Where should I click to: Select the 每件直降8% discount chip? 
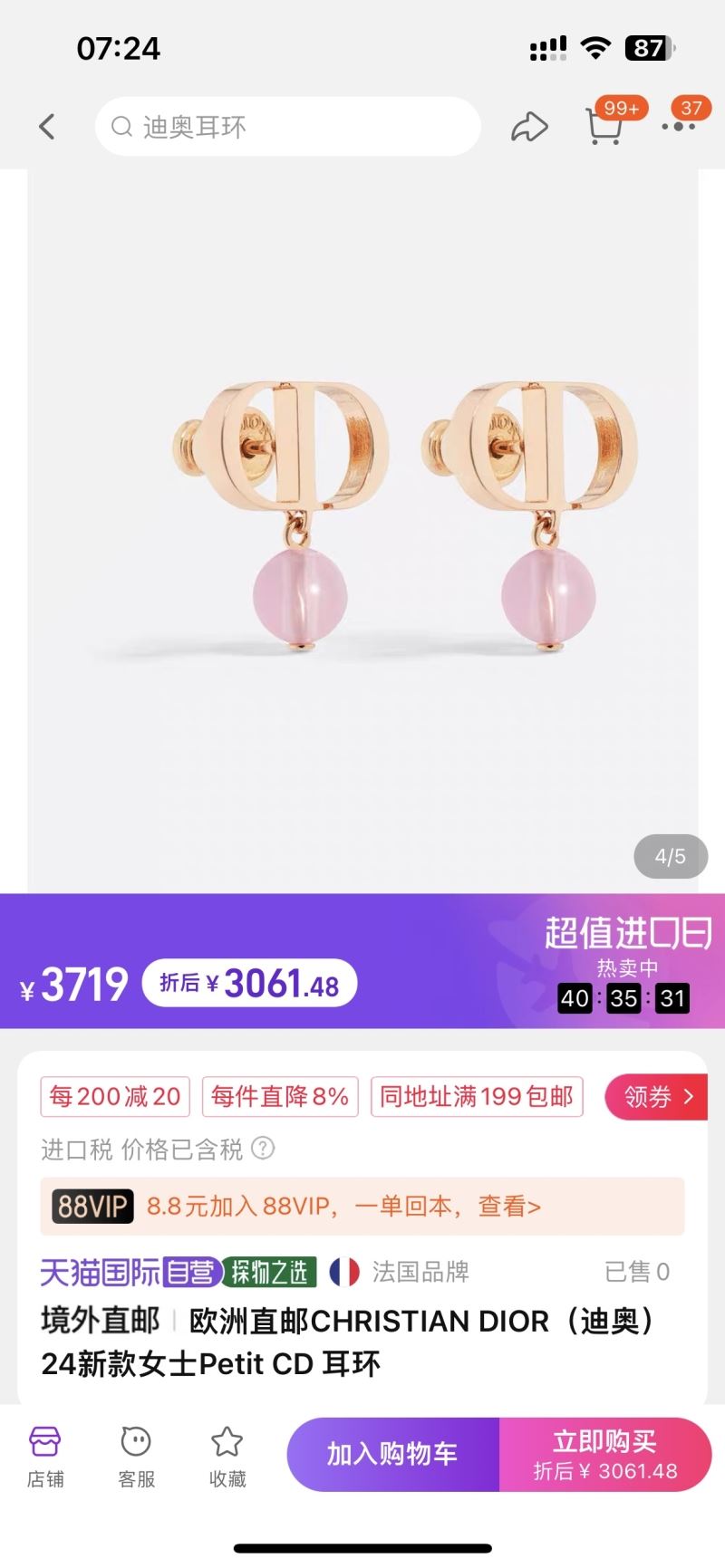(x=279, y=1096)
